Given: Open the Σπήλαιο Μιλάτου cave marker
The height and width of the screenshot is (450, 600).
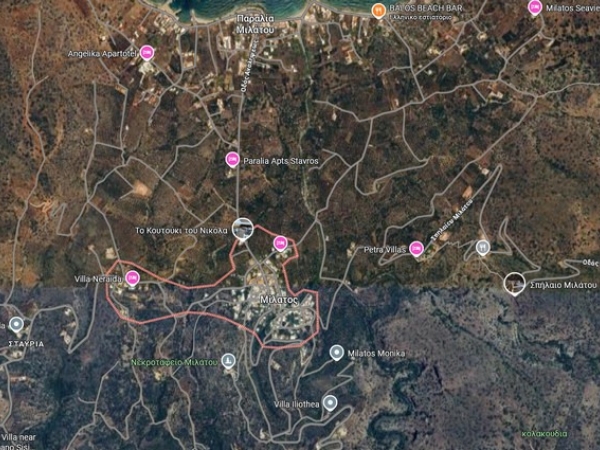Looking at the screenshot, I should coord(514,284).
